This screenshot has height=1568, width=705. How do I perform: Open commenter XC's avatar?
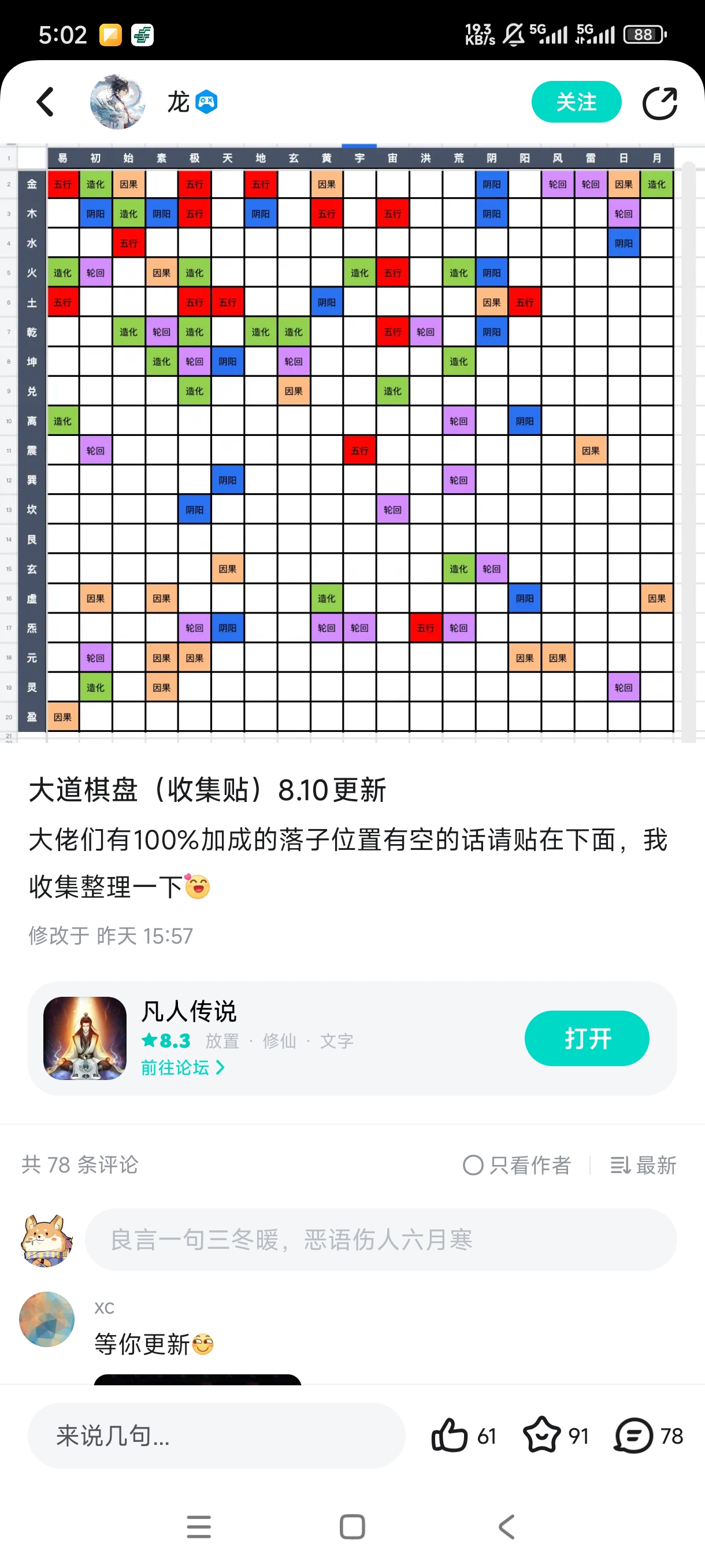tap(47, 1319)
